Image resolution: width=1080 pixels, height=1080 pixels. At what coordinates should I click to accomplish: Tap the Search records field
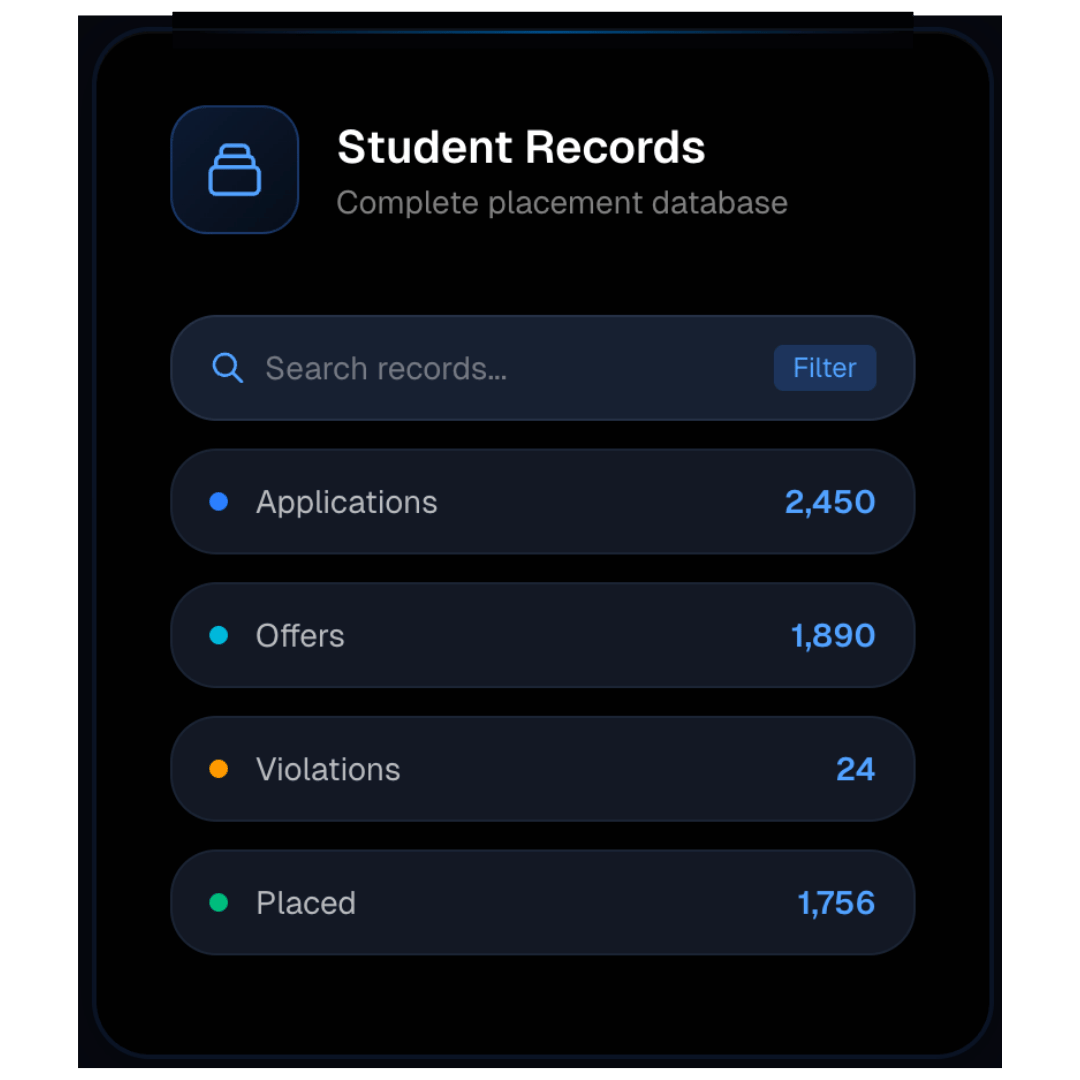tap(480, 368)
